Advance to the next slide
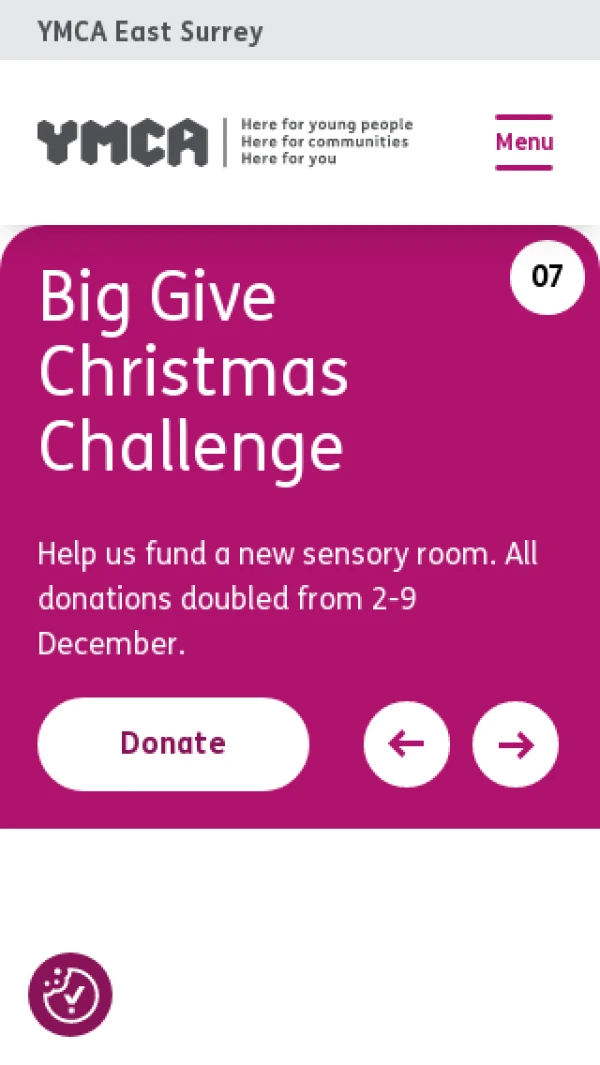600x1065 pixels. (x=515, y=744)
